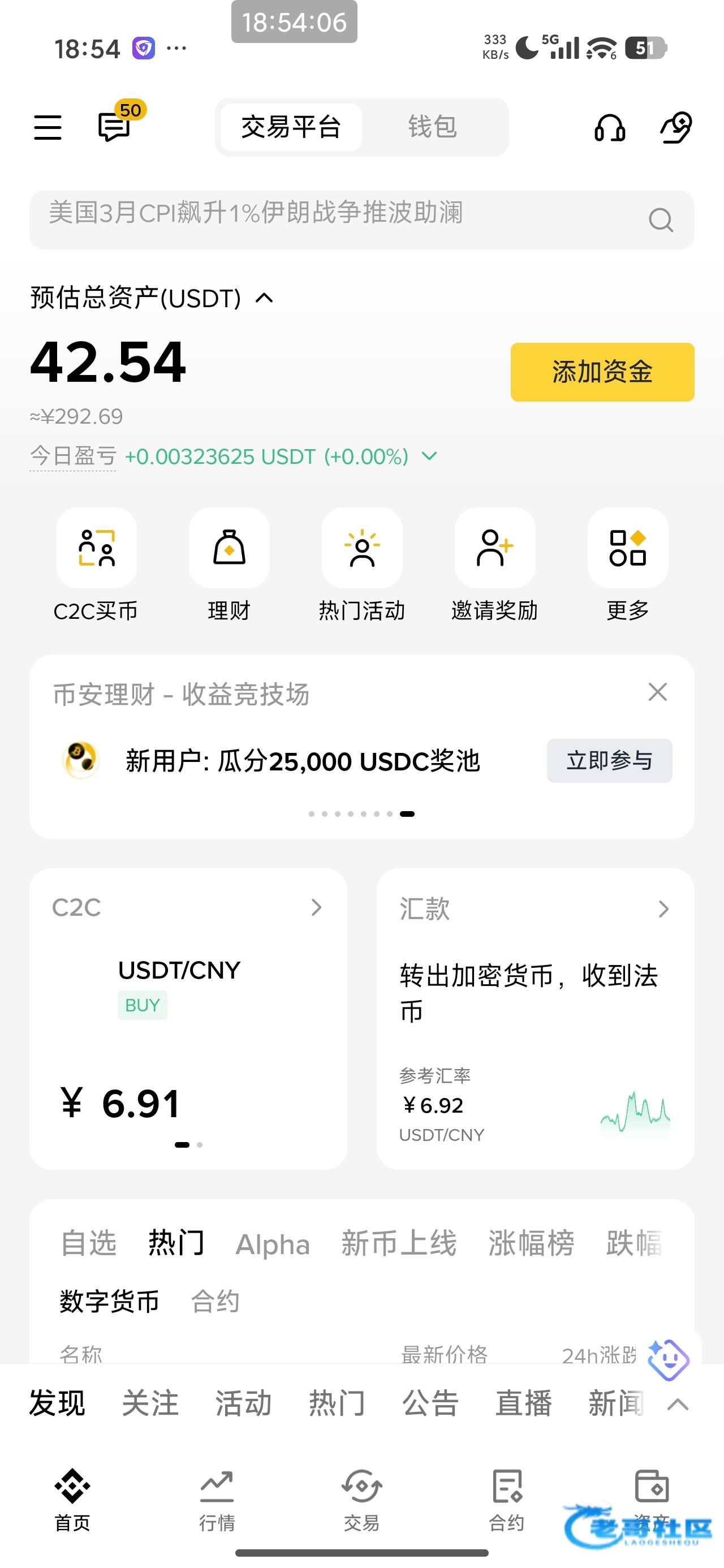
Task: Open the 汇款 remittance card
Action: (x=535, y=1018)
